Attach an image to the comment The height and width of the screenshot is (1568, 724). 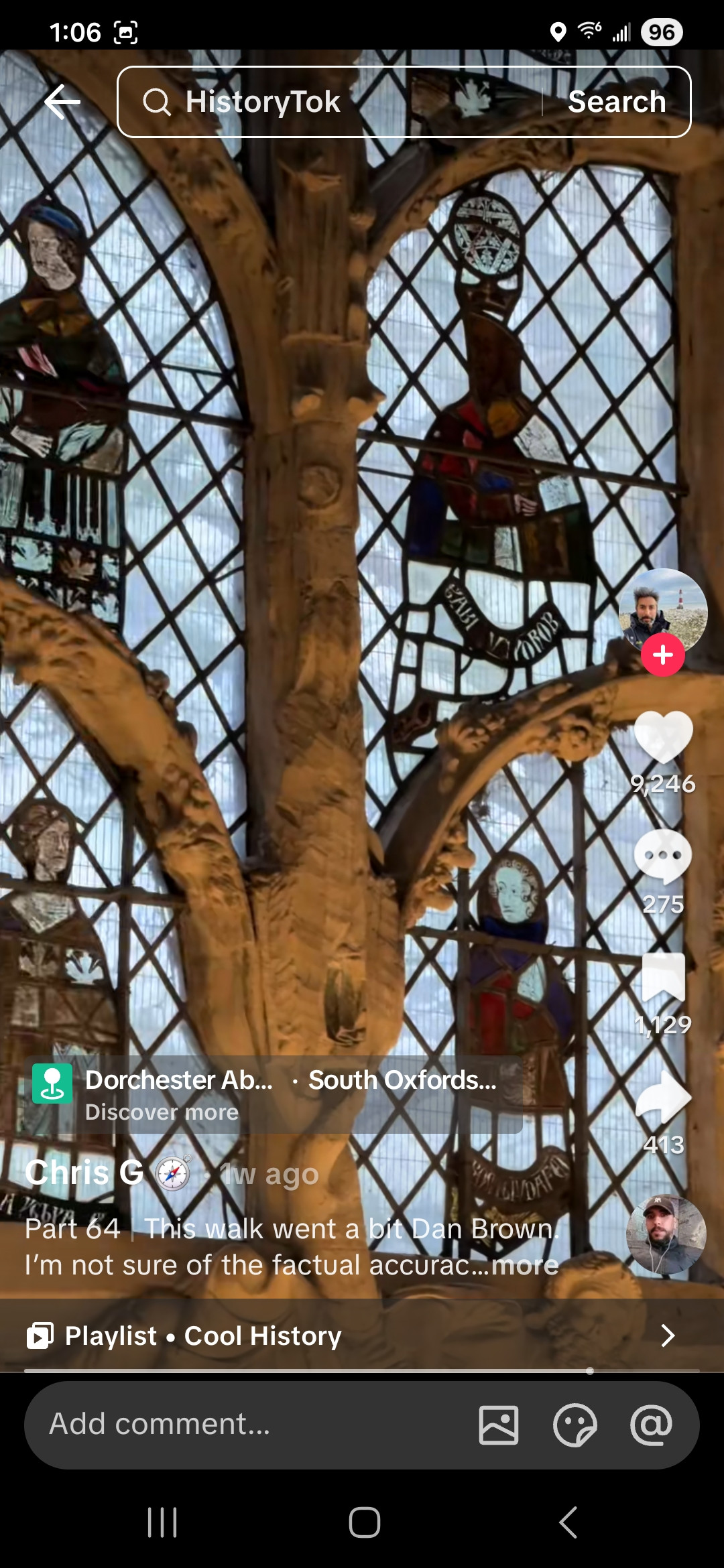[x=499, y=1425]
